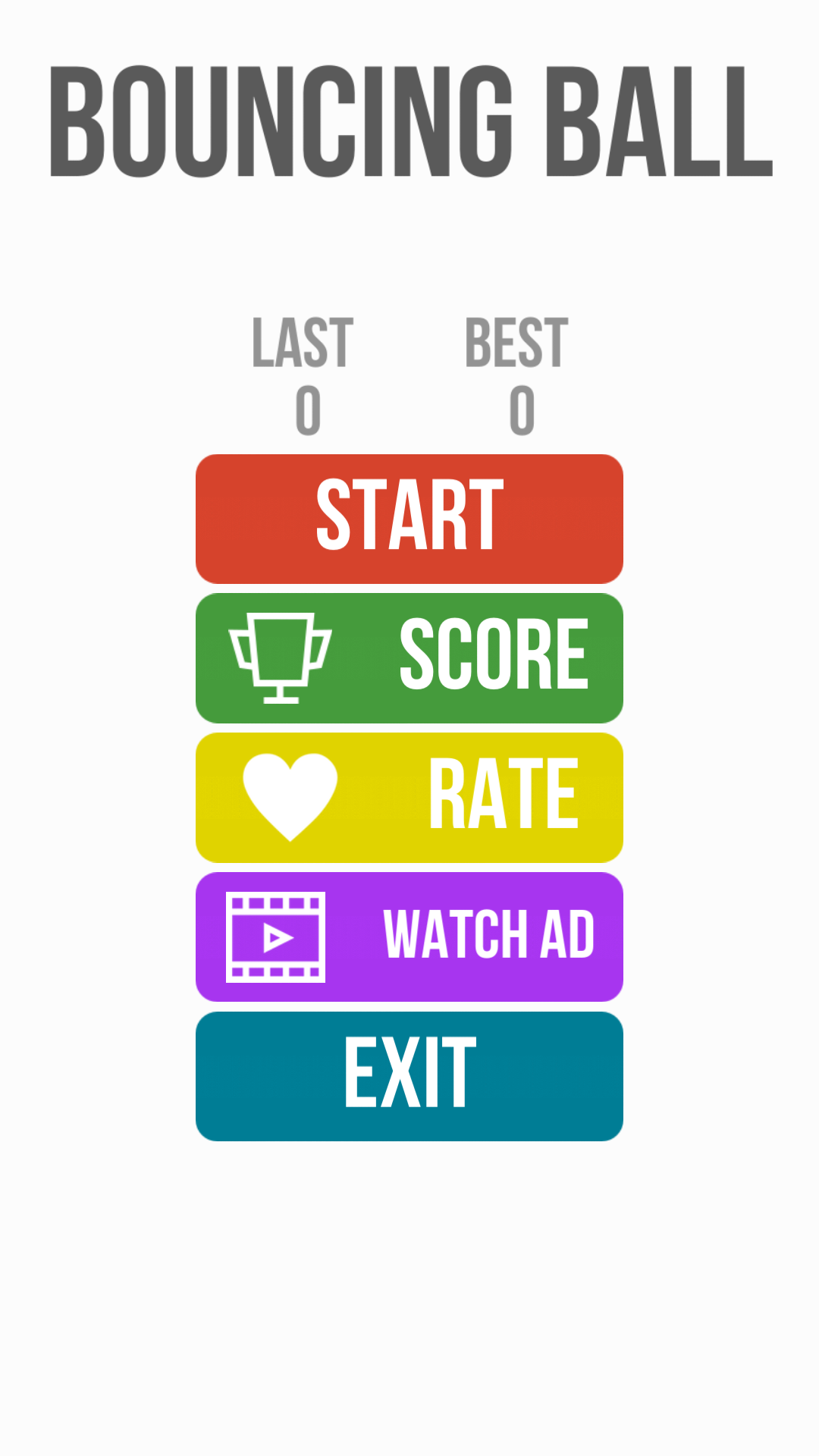Exit the game
The image size is (819, 1456).
pyautogui.click(x=409, y=1075)
